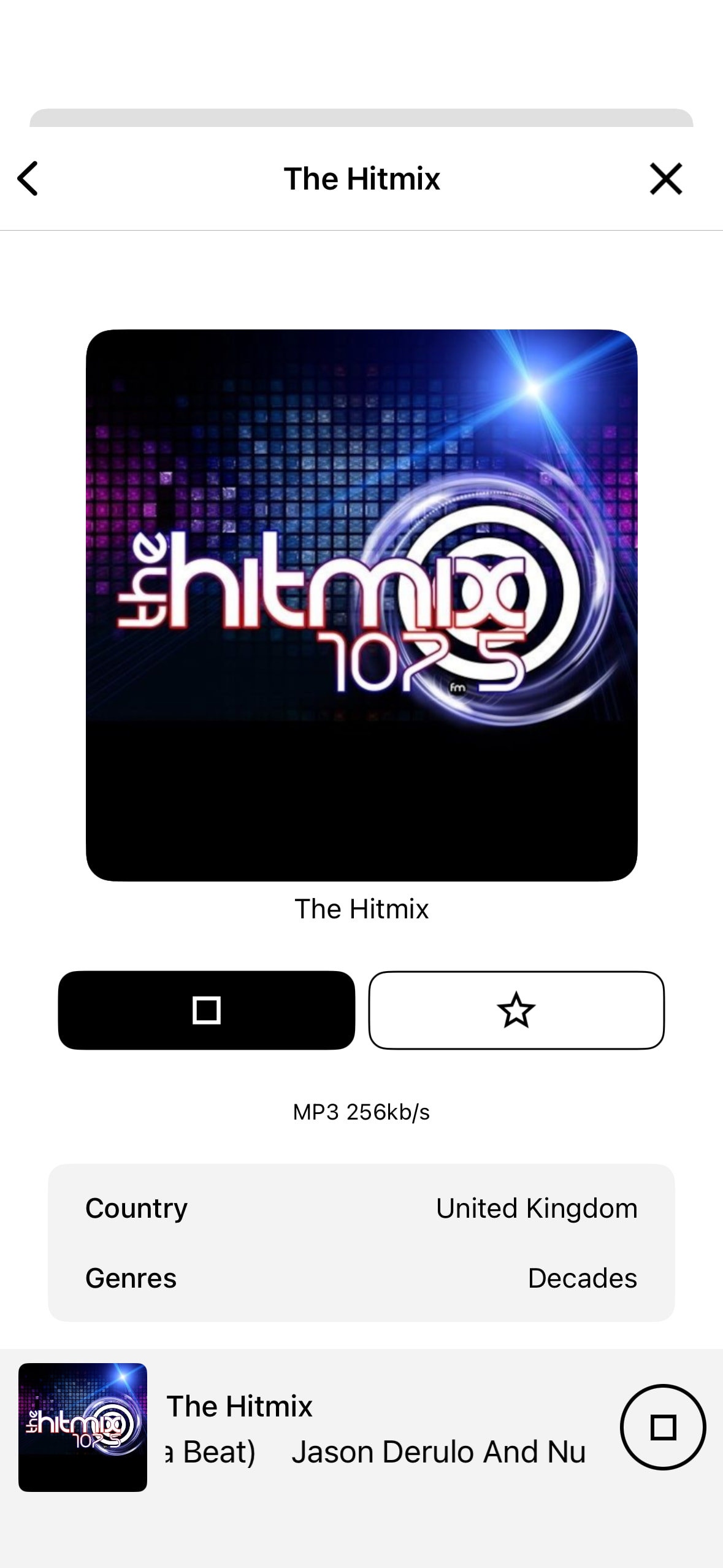This screenshot has width=723, height=1568.
Task: Go back from The Hitmix page
Action: click(28, 179)
